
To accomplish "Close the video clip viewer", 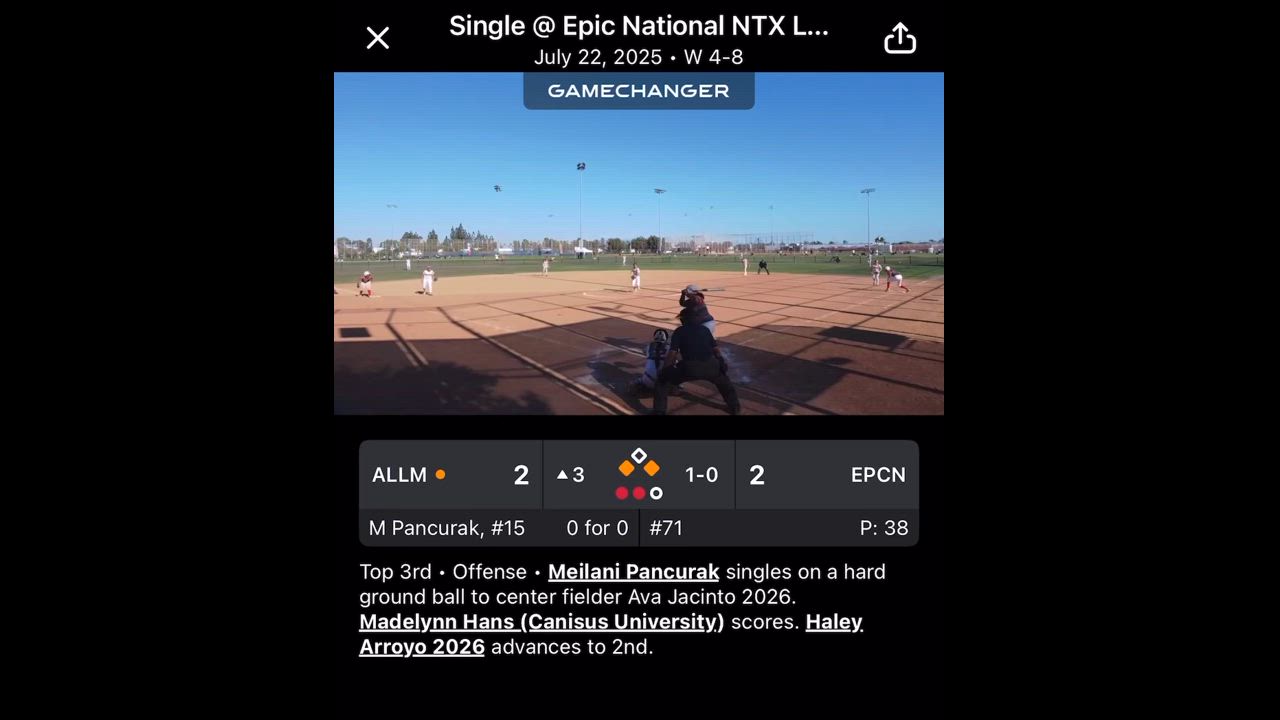I will 377,38.
